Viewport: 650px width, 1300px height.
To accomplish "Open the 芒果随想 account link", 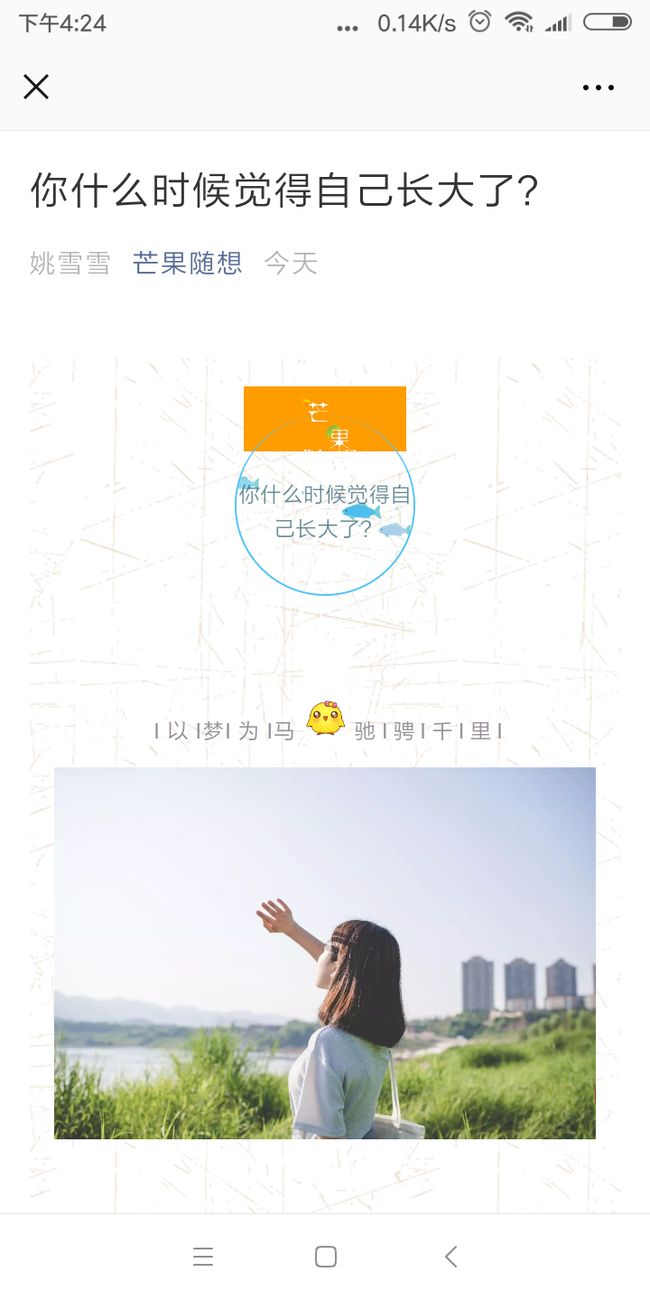I will point(187,263).
